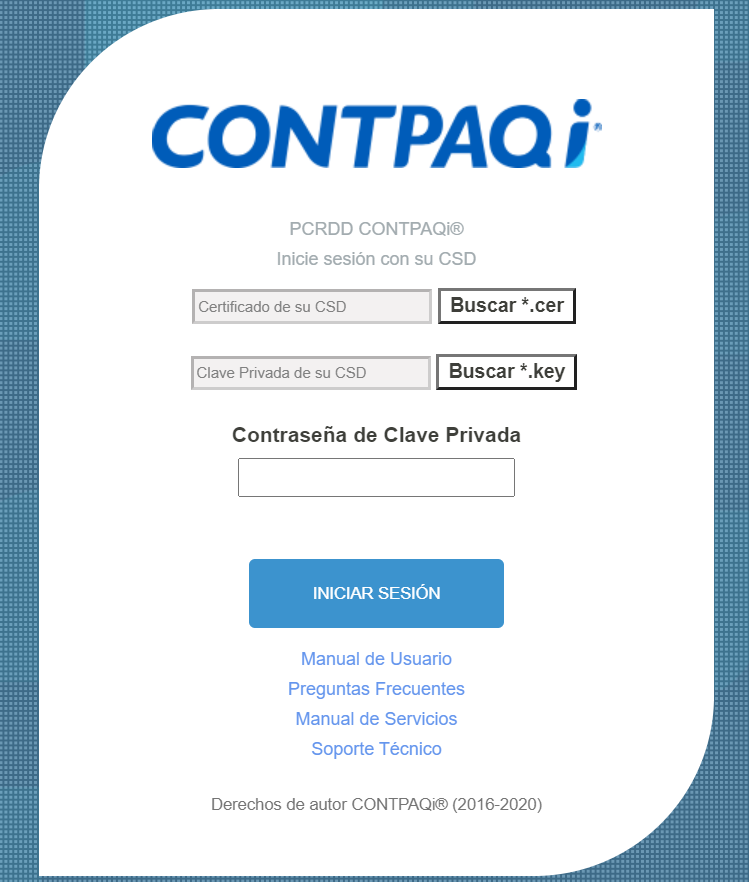The image size is (749, 882).
Task: Tap the Certificado de su CSD field
Action: click(x=311, y=307)
